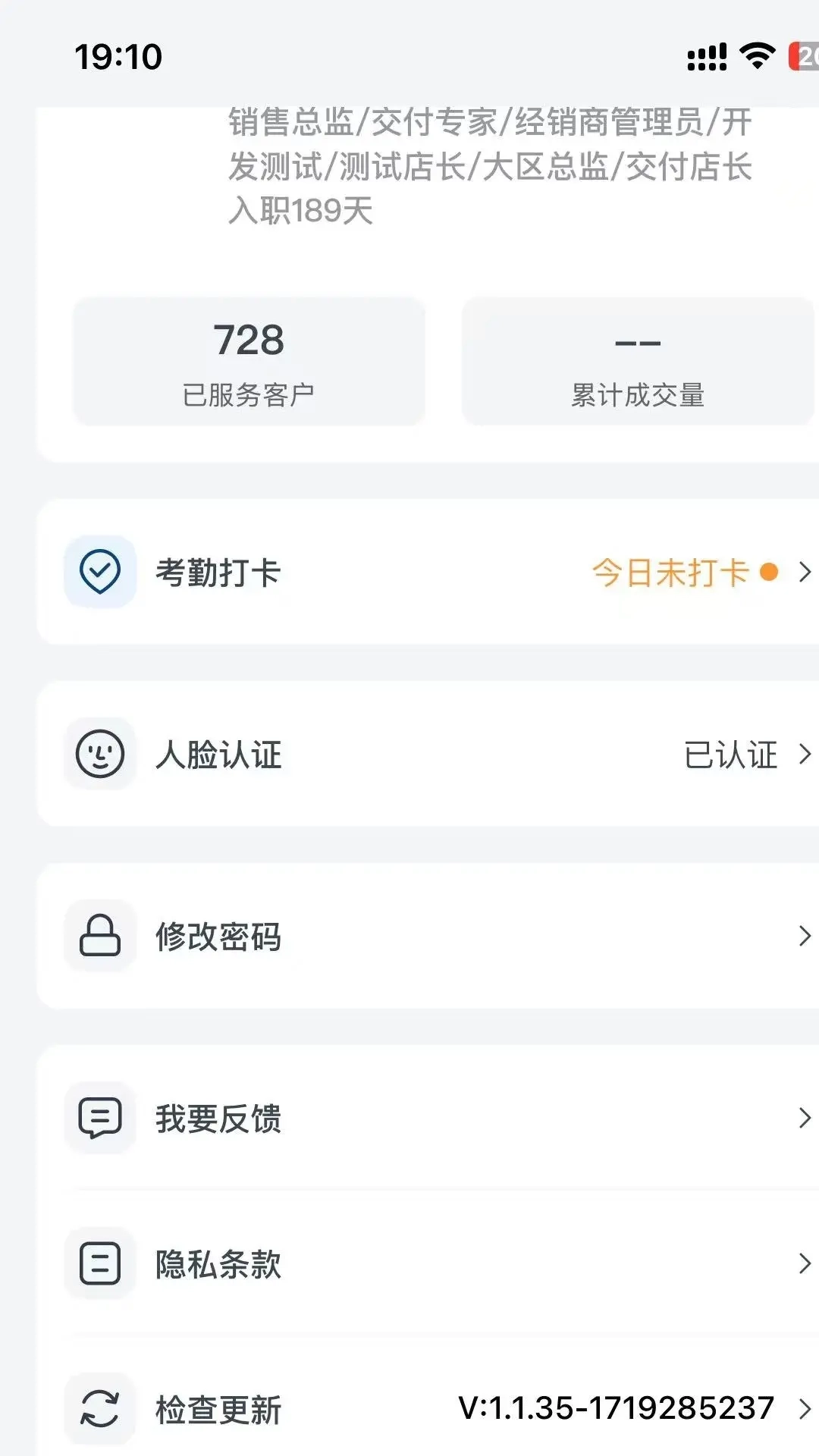The width and height of the screenshot is (819, 1456).
Task: Open the 我要反馈 feedback entry
Action: click(219, 1117)
